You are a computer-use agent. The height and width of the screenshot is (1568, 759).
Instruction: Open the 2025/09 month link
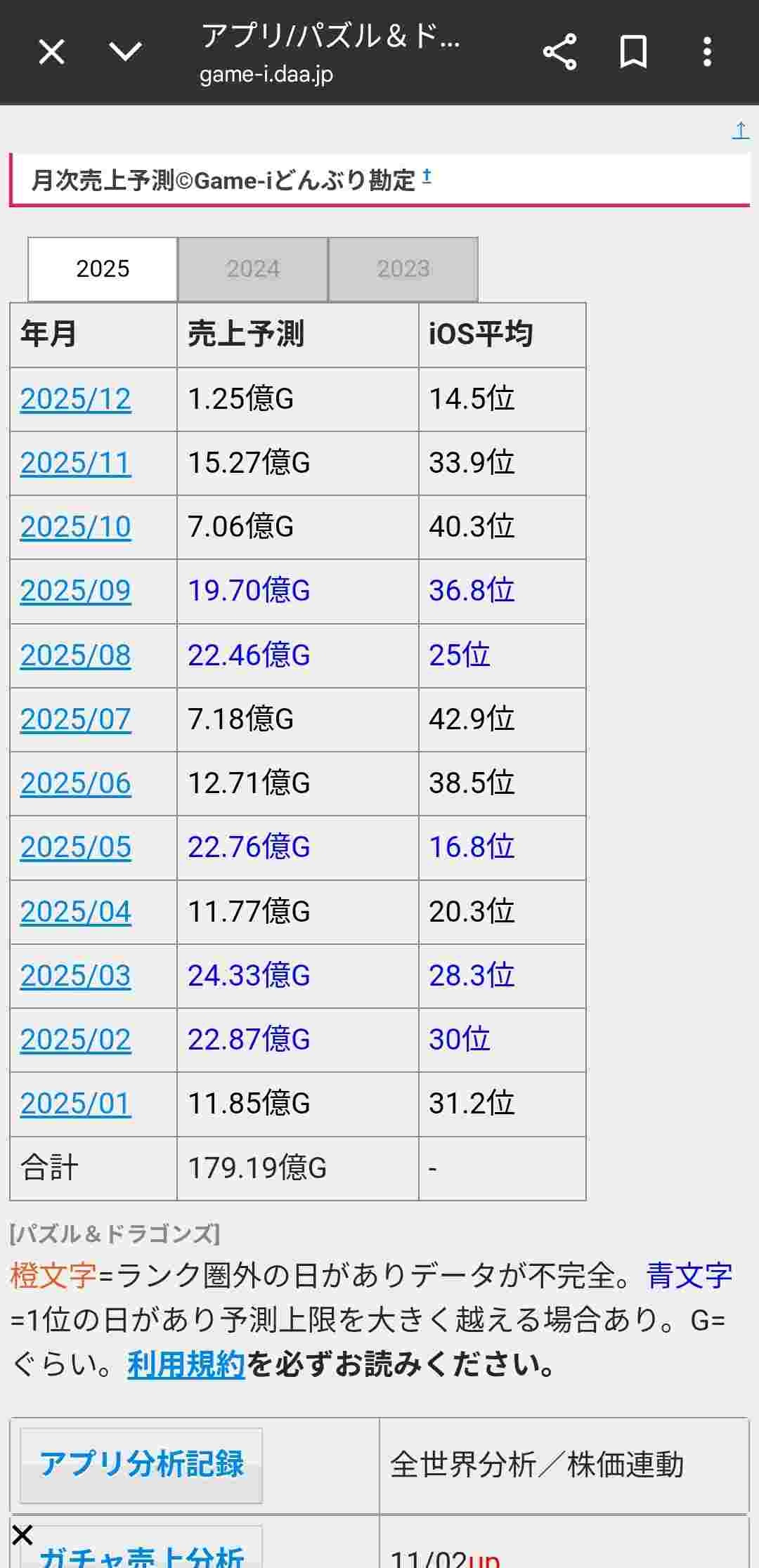coord(76,591)
